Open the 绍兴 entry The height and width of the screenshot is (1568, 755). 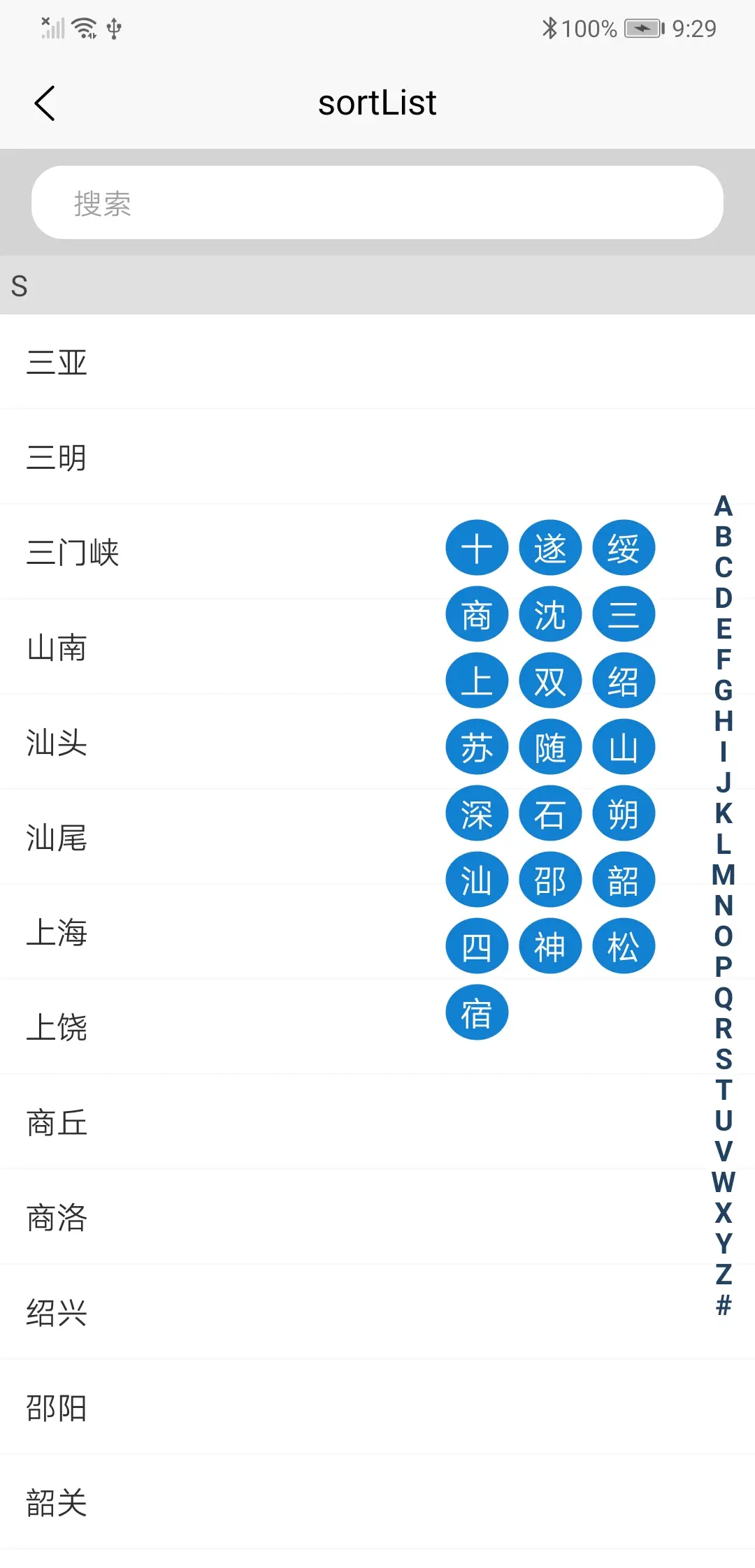[57, 1312]
